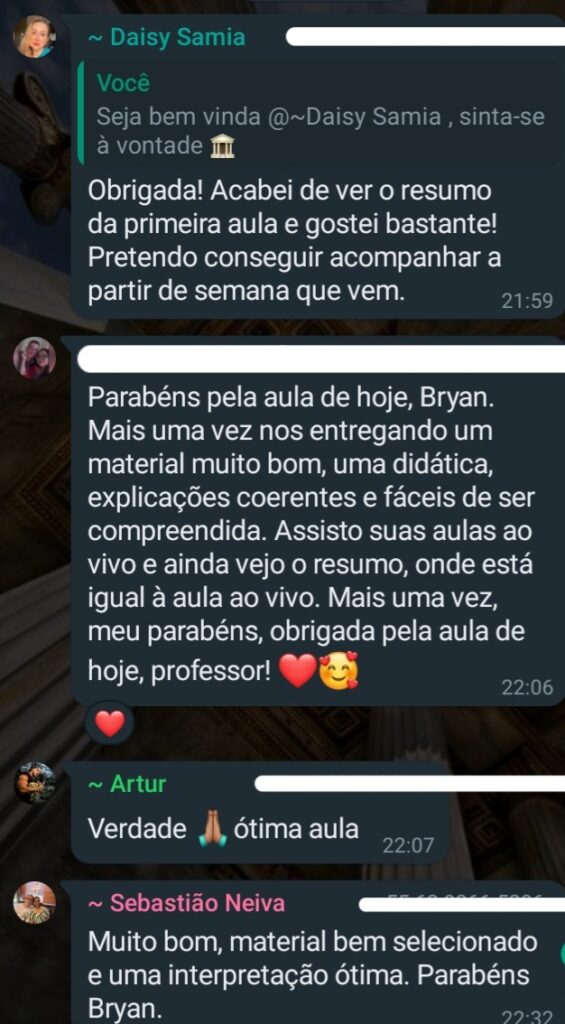Tap the sender name Sebastião Neiva
The width and height of the screenshot is (565, 1024).
(x=187, y=903)
